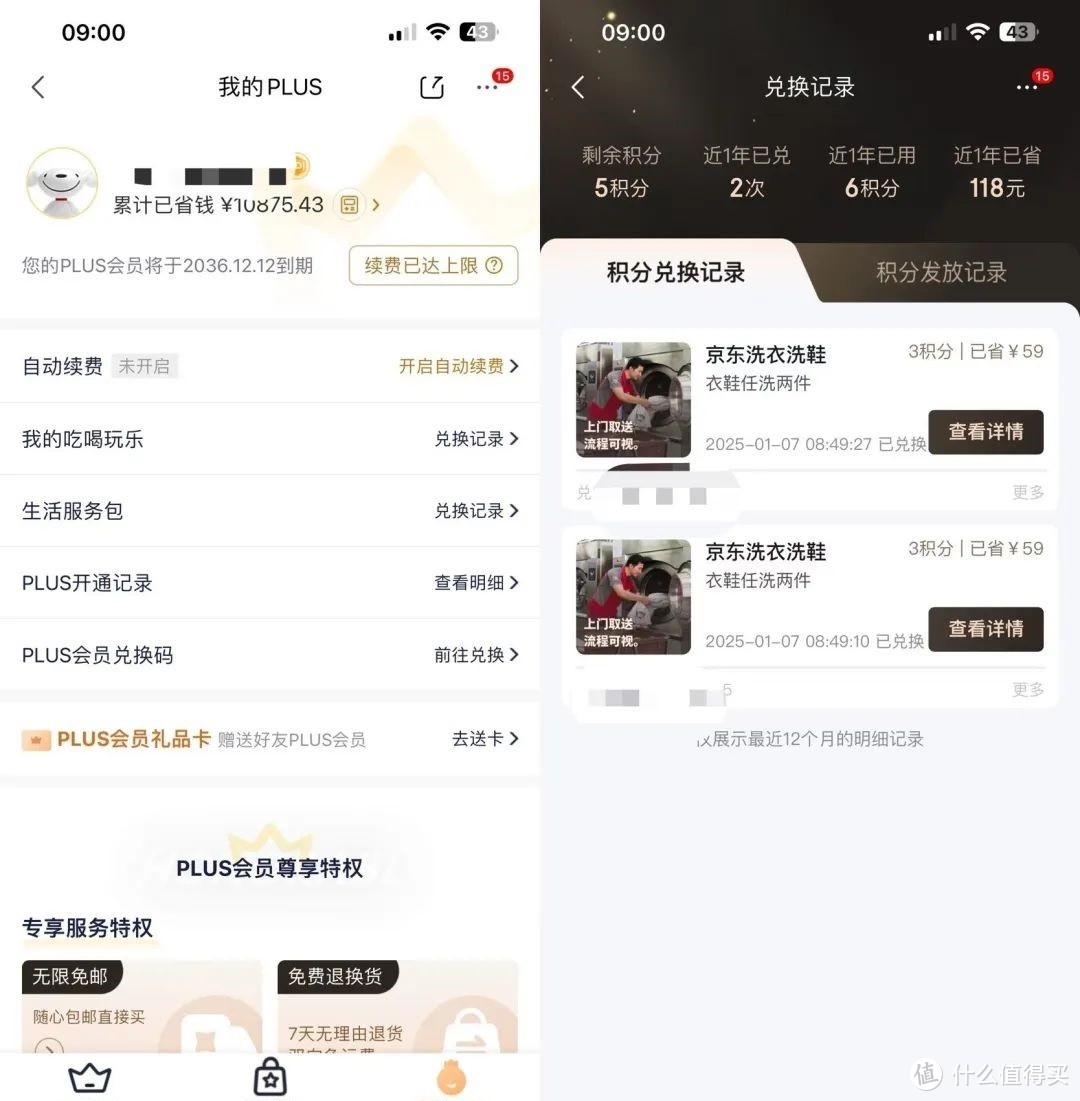Tap the shopping bag icon in bottom navigation
Screen dimensions: 1080x1101
tap(270, 1077)
